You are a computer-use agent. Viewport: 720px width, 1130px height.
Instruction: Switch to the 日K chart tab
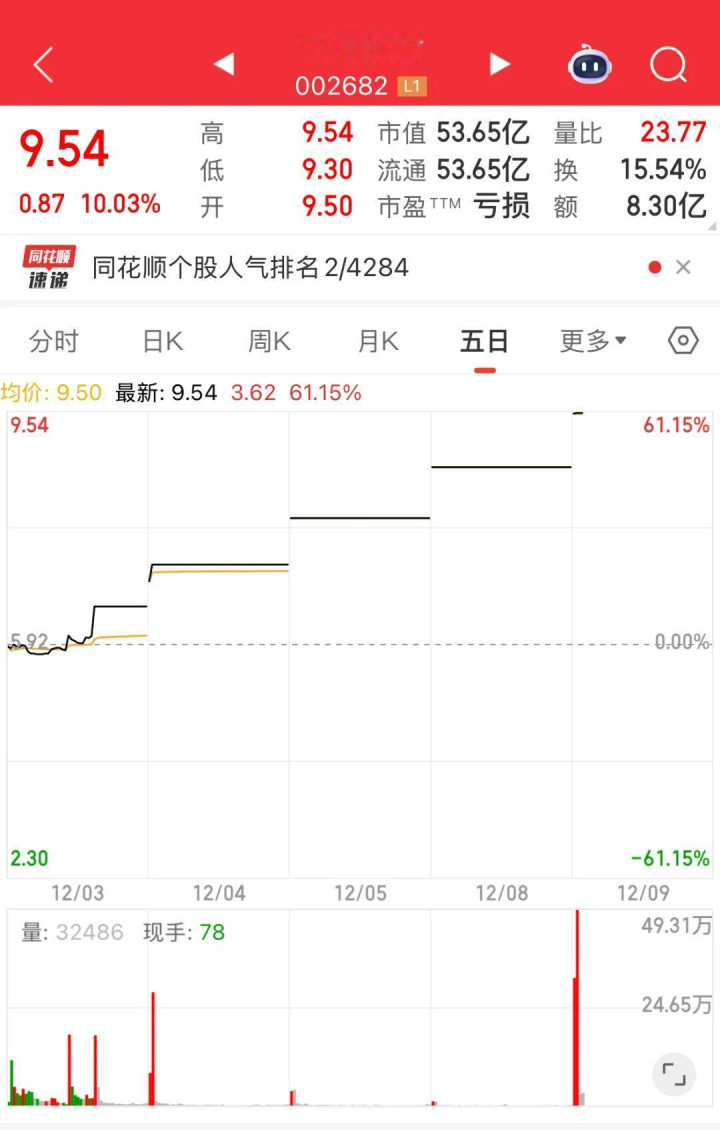[x=162, y=341]
